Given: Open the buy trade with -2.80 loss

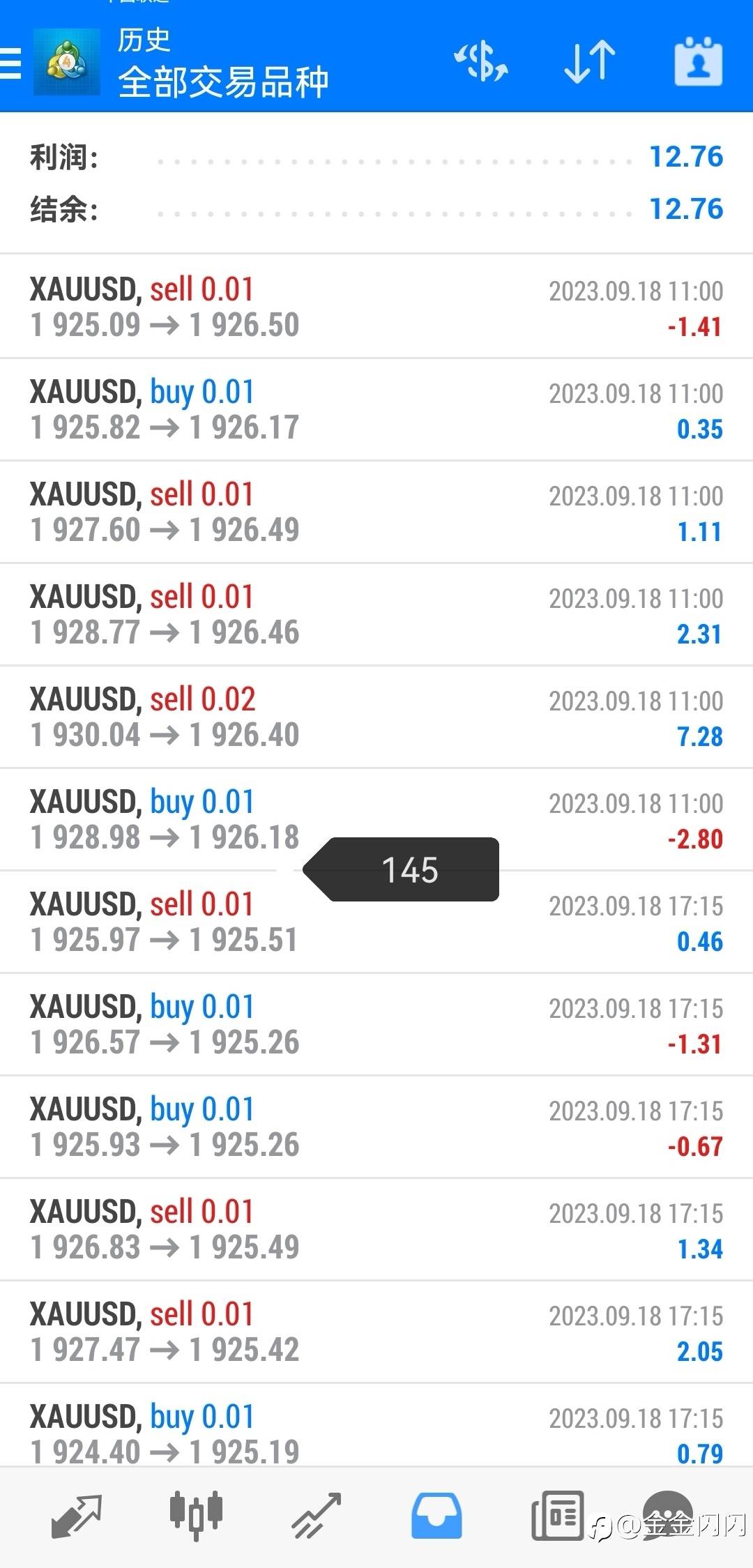Looking at the screenshot, I should click(x=376, y=819).
